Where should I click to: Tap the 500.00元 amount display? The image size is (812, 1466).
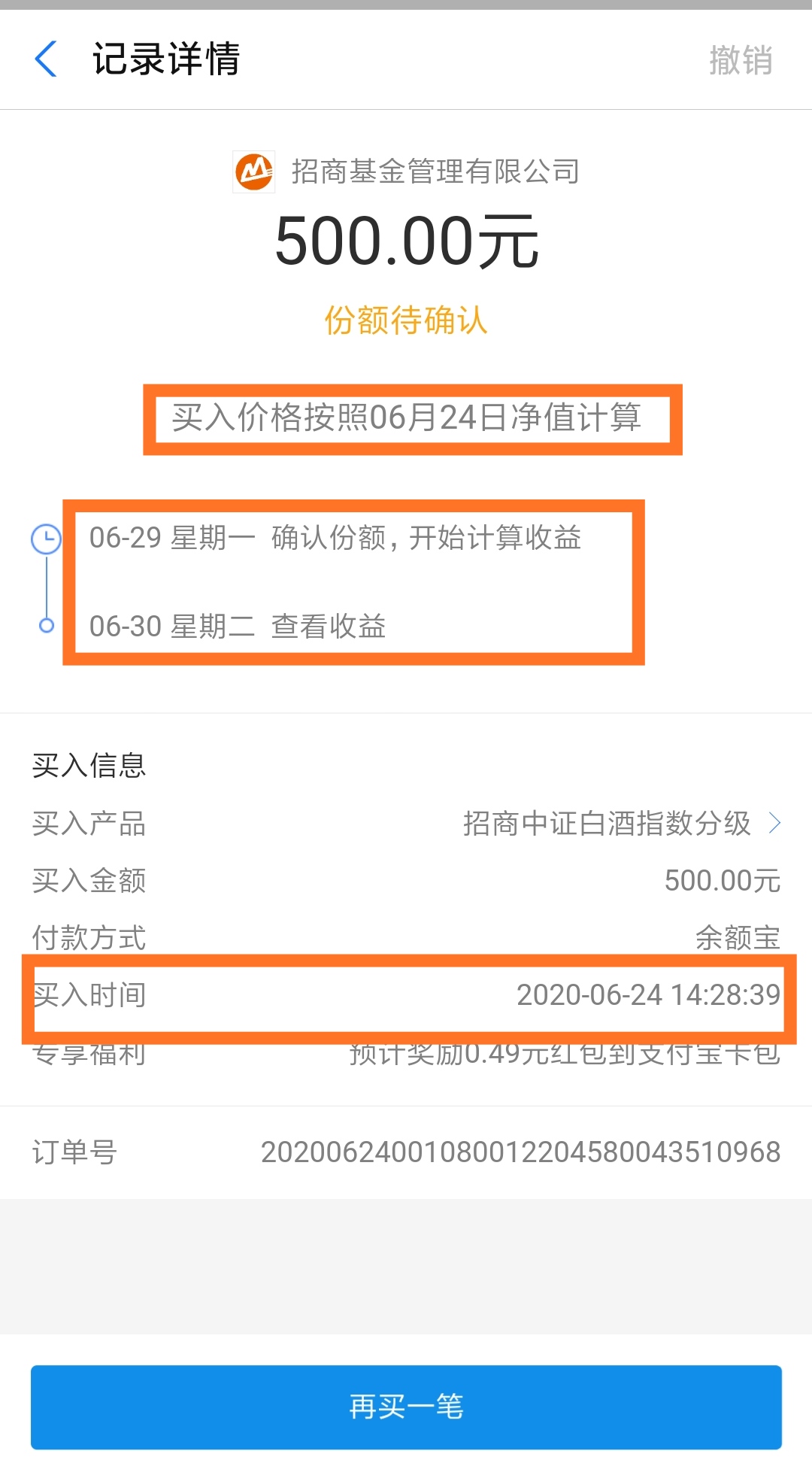pos(406,242)
